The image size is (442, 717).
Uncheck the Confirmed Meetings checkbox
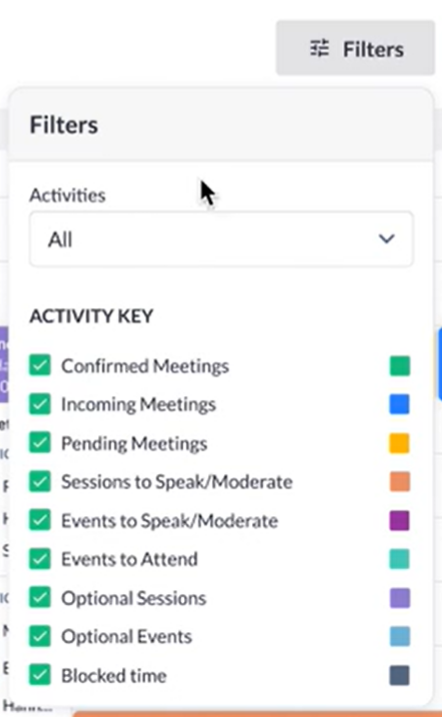(40, 365)
